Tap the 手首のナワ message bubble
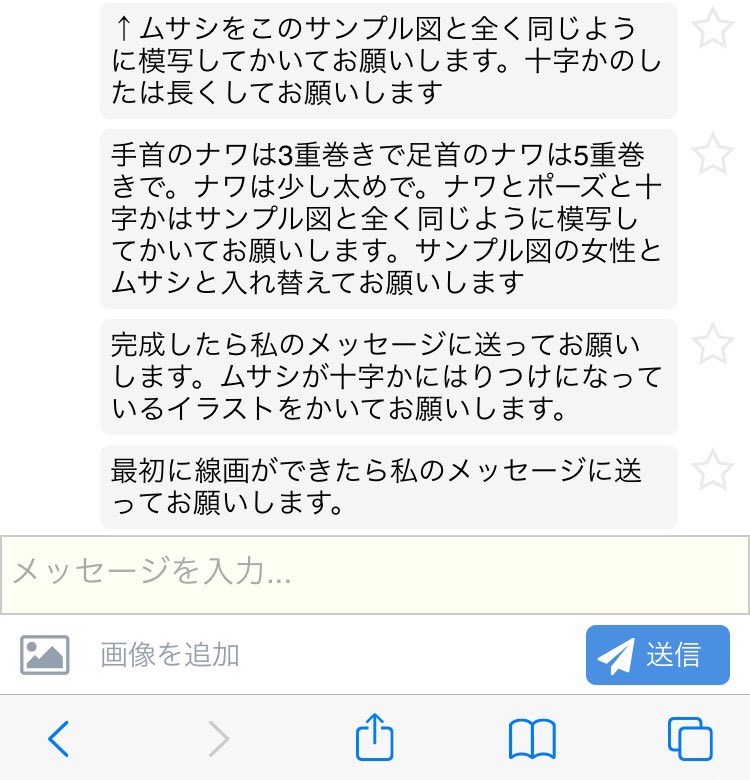 click(x=390, y=215)
